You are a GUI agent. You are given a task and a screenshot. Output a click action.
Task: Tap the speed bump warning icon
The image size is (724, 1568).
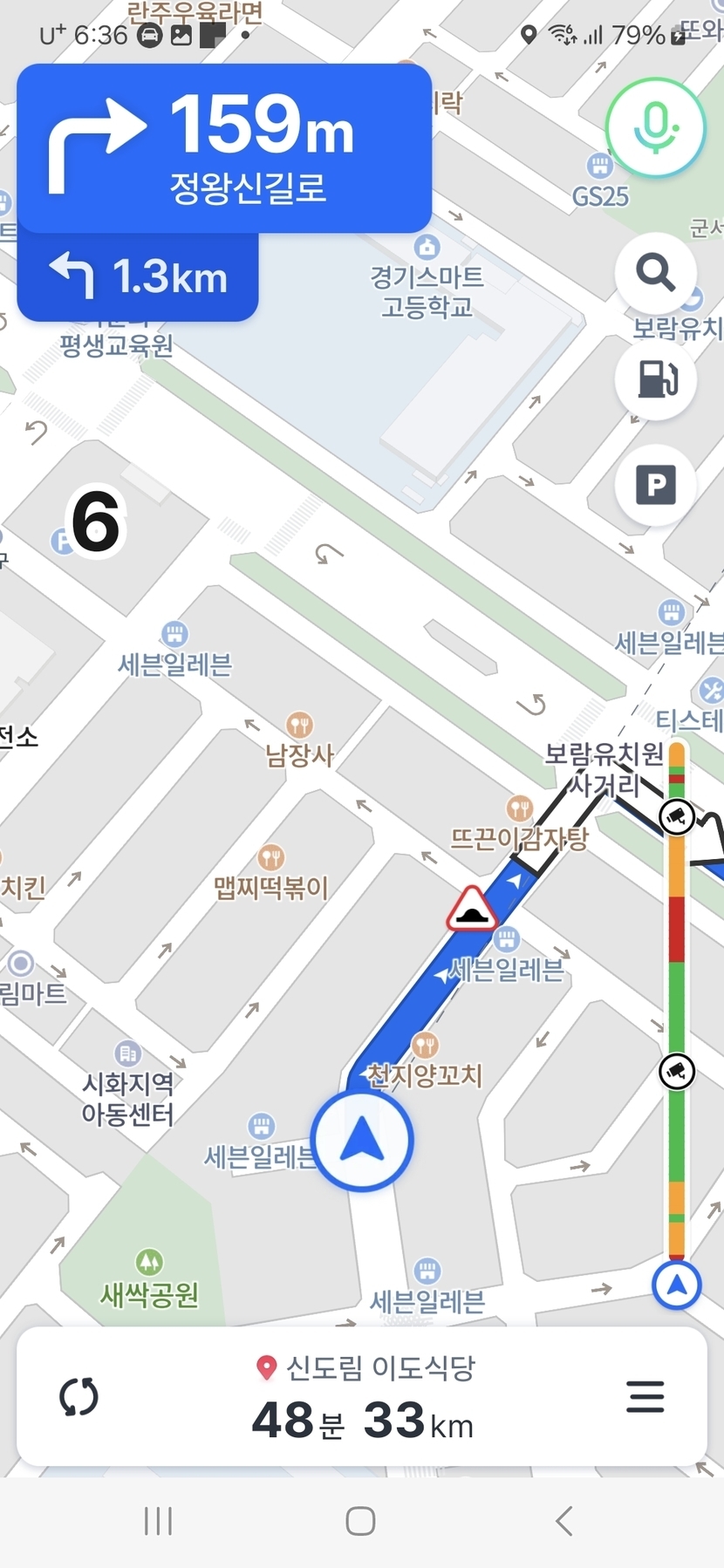[x=472, y=909]
